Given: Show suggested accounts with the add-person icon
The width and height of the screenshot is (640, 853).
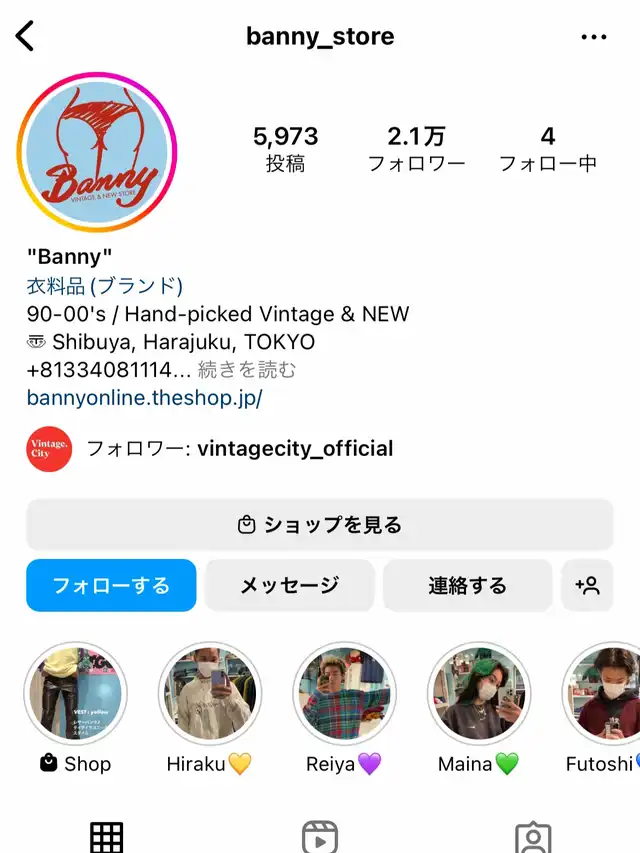Looking at the screenshot, I should pyautogui.click(x=587, y=585).
